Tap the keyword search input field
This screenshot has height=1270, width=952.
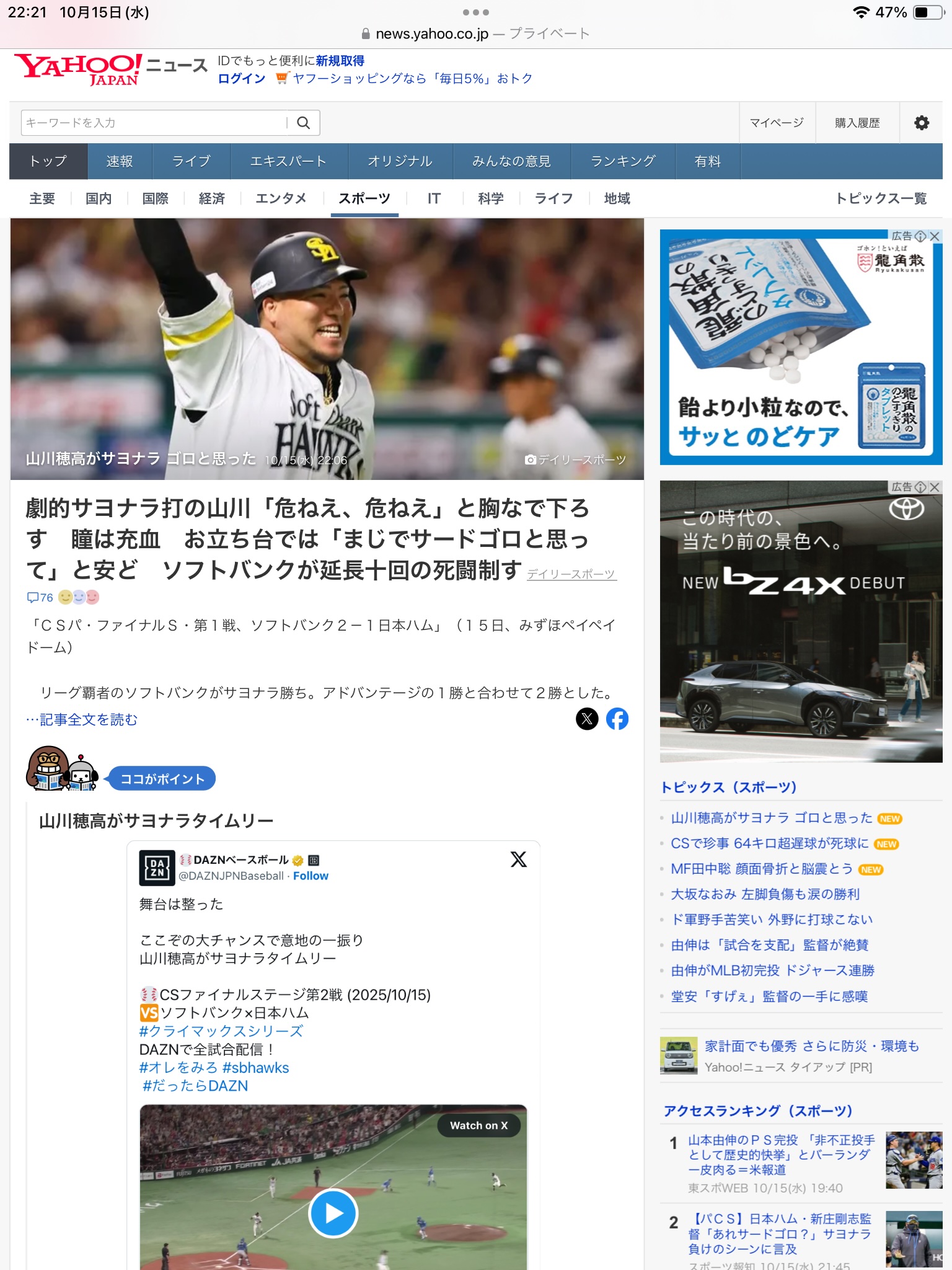[155, 123]
